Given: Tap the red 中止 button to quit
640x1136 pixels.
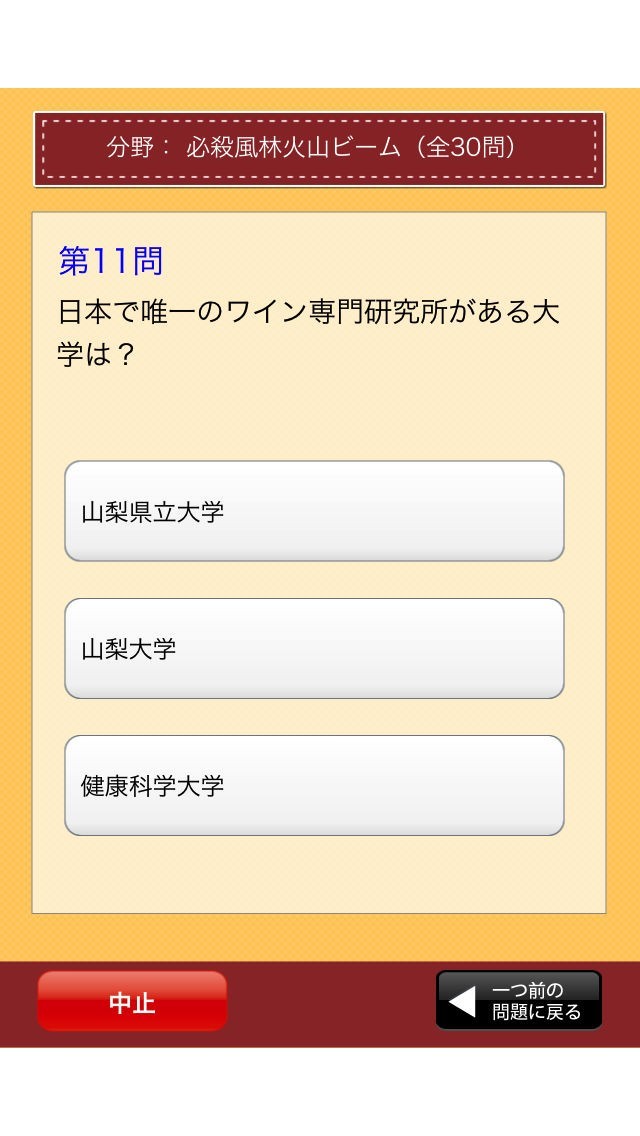Looking at the screenshot, I should pos(132,1001).
